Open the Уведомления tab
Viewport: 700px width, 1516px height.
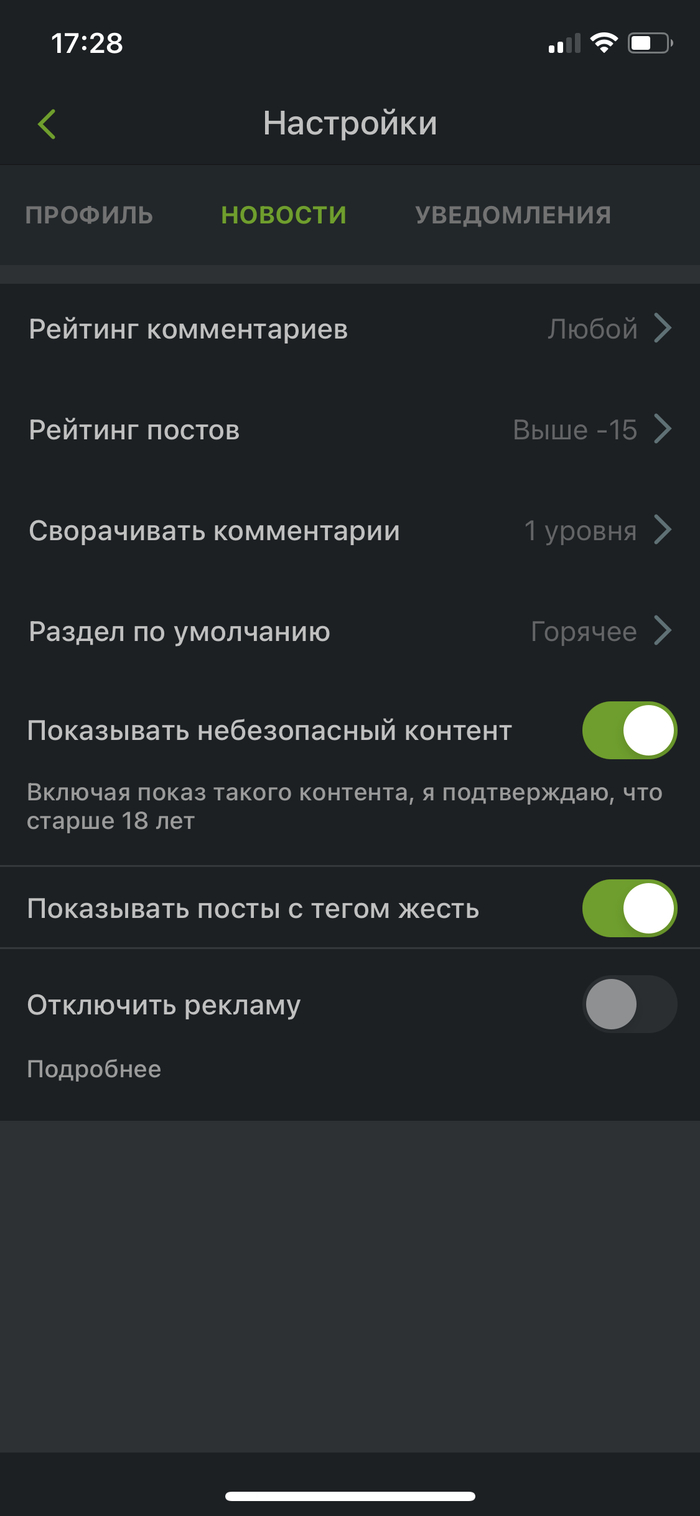pyautogui.click(x=513, y=215)
